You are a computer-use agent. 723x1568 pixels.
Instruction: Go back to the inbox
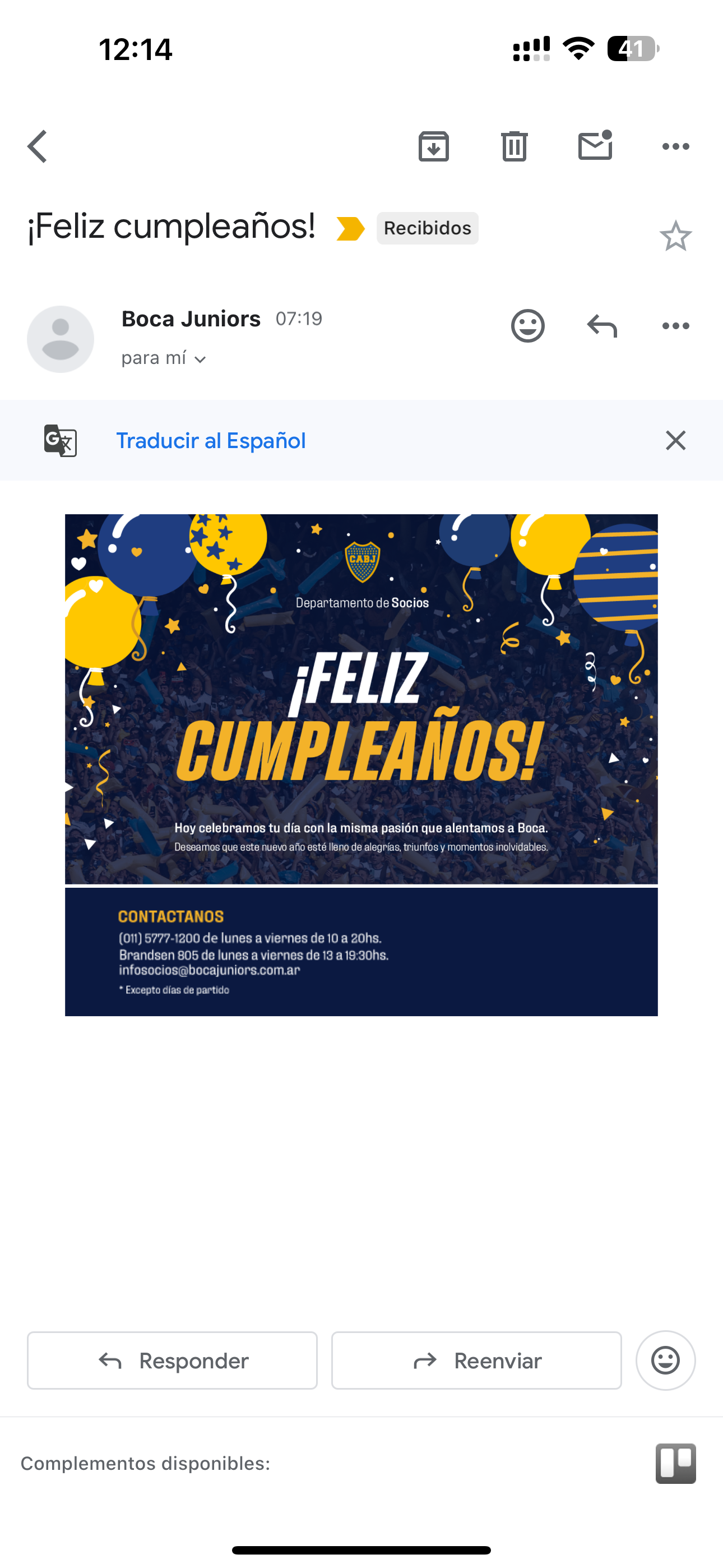coord(38,147)
